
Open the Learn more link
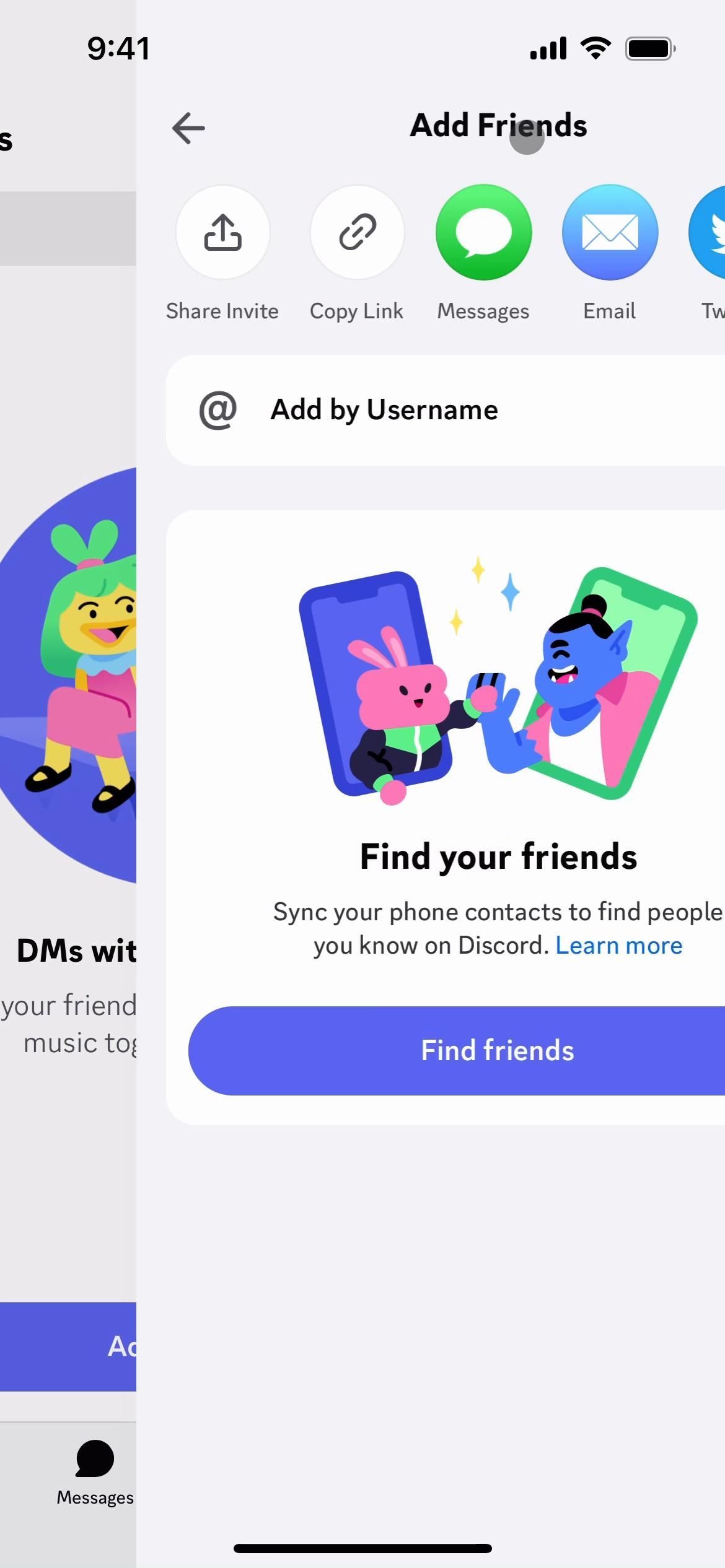coord(618,946)
